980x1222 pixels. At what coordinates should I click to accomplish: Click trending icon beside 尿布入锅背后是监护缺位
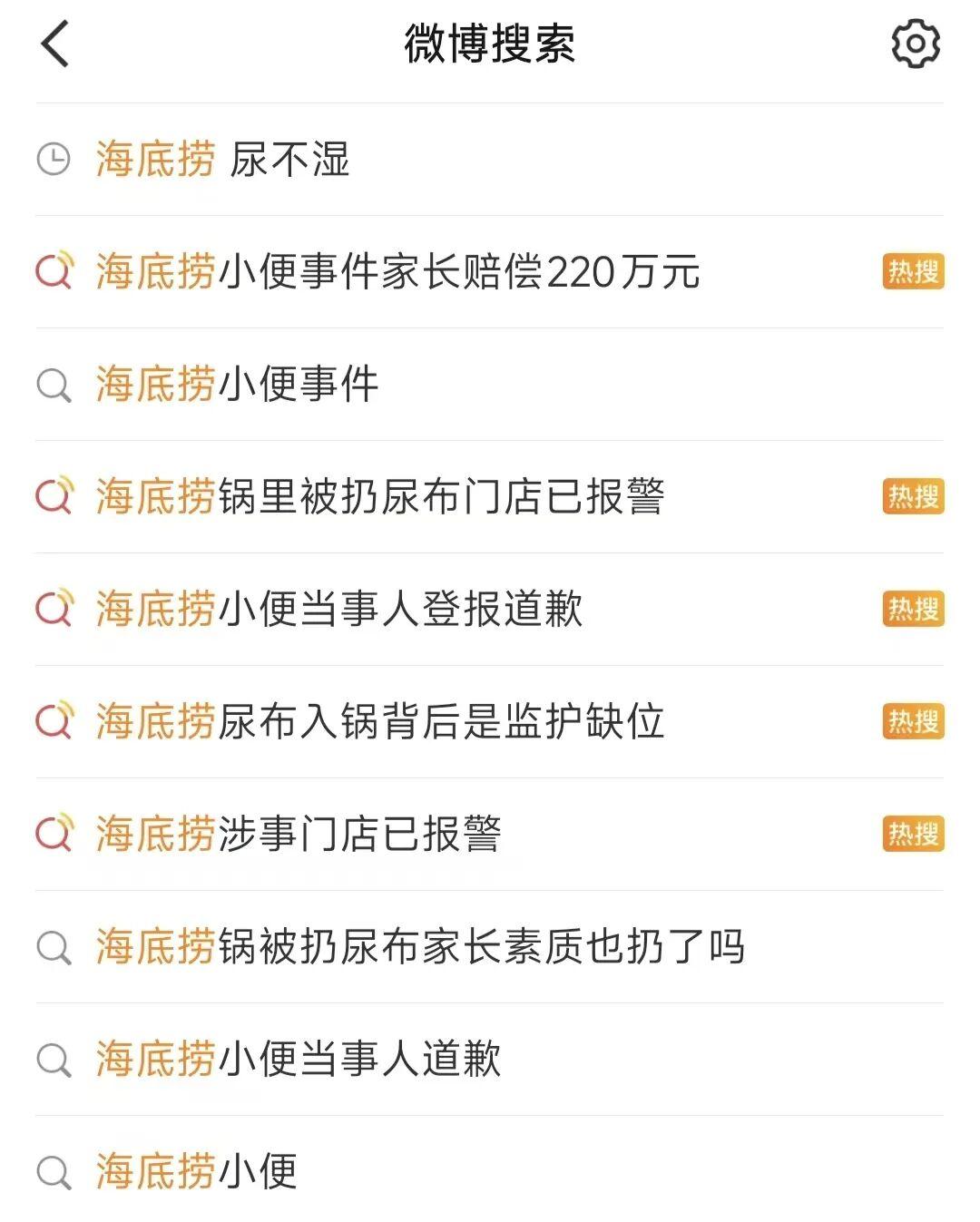54,721
